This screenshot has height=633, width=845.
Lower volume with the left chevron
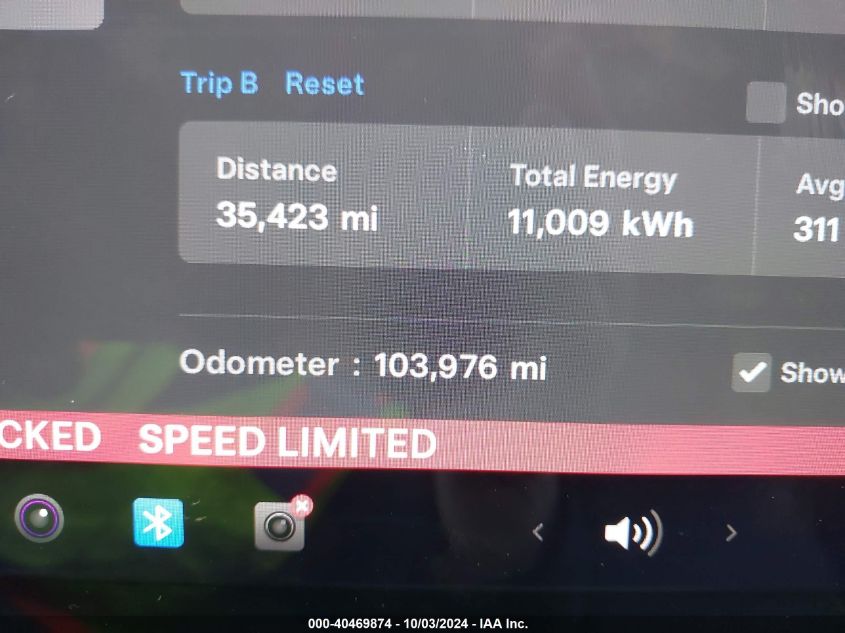click(538, 532)
